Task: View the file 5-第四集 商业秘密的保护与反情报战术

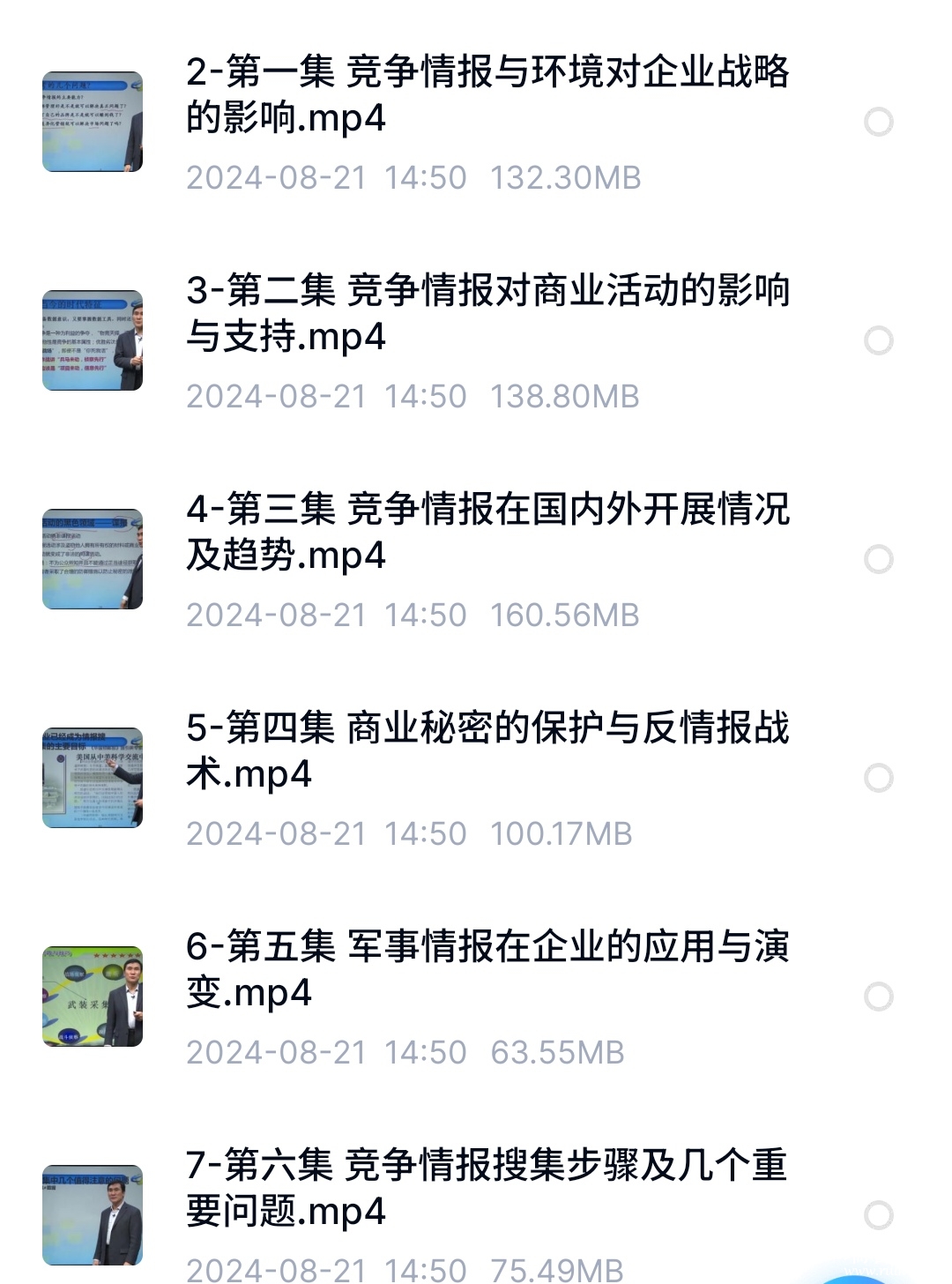Action: pyautogui.click(x=487, y=750)
